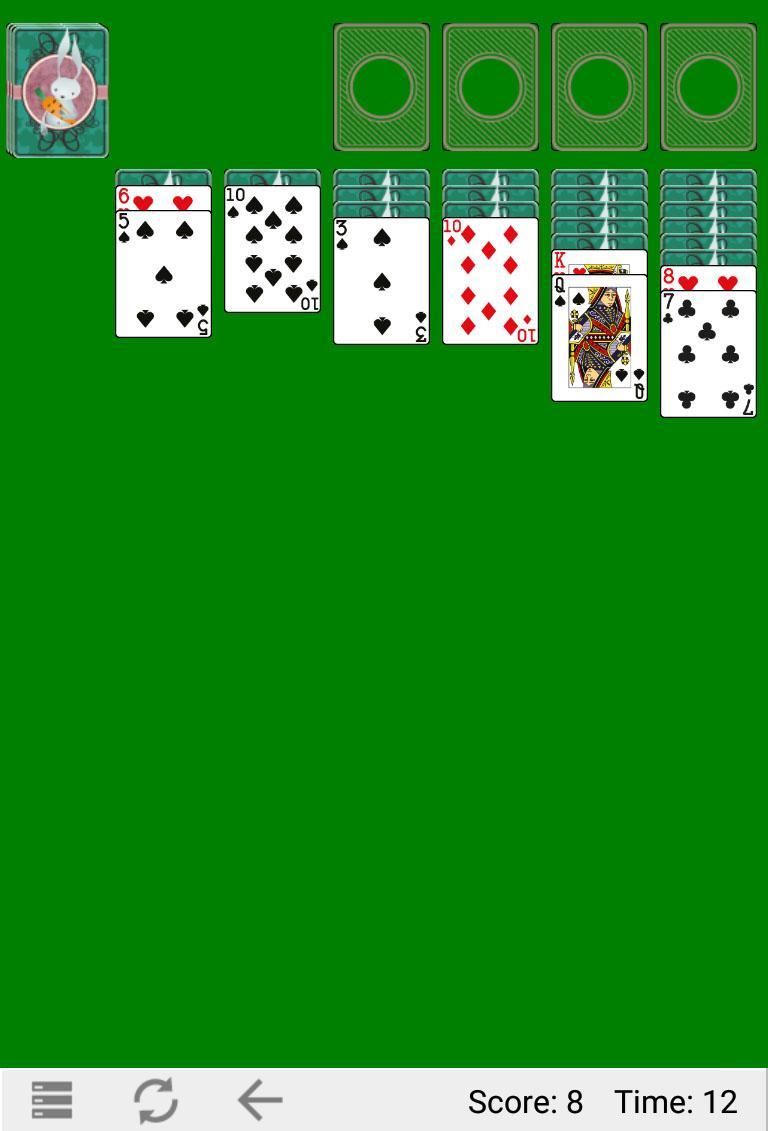Draw a card from the stock pile
The image size is (768, 1131).
[x=58, y=91]
